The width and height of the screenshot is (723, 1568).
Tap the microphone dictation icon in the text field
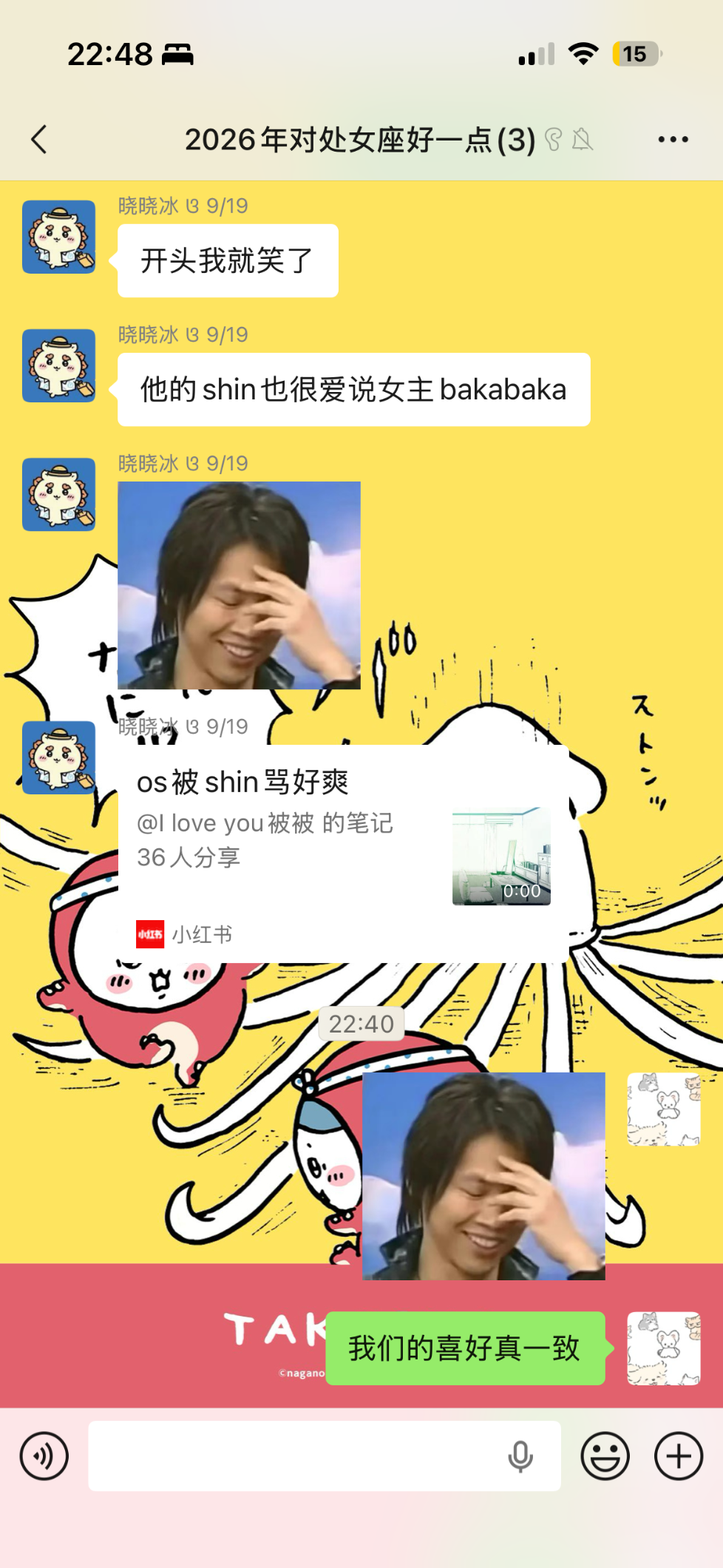(520, 1456)
